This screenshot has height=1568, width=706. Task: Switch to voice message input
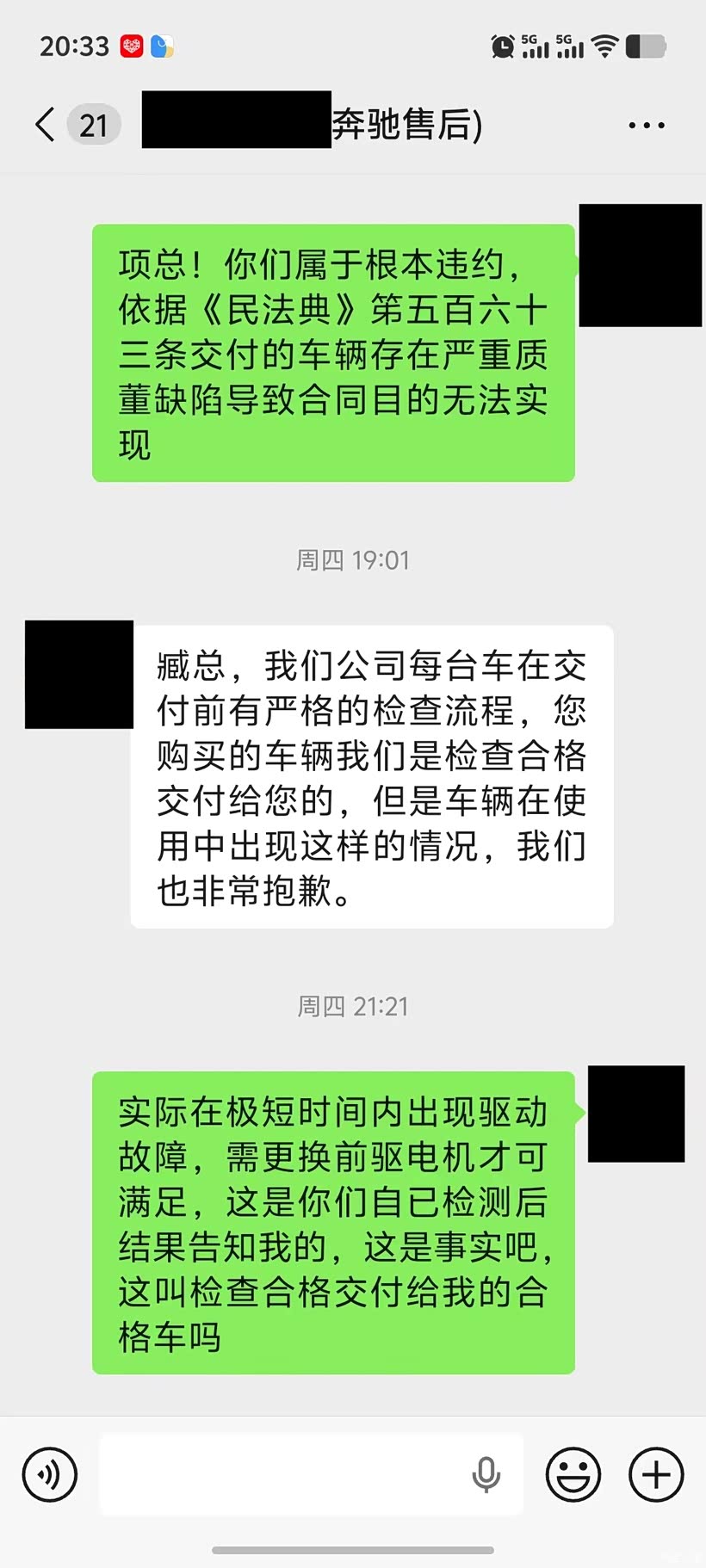(50, 1474)
